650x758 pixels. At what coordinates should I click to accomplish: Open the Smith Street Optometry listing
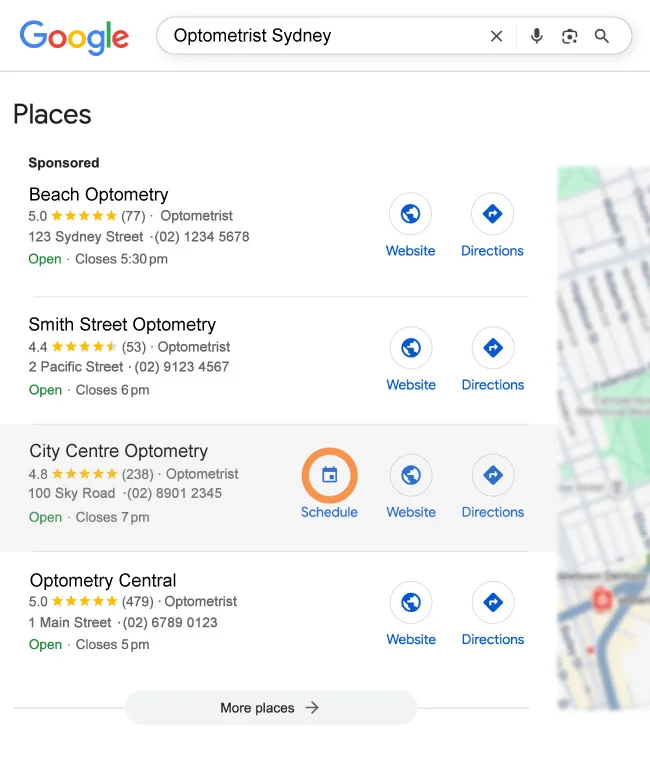click(122, 324)
